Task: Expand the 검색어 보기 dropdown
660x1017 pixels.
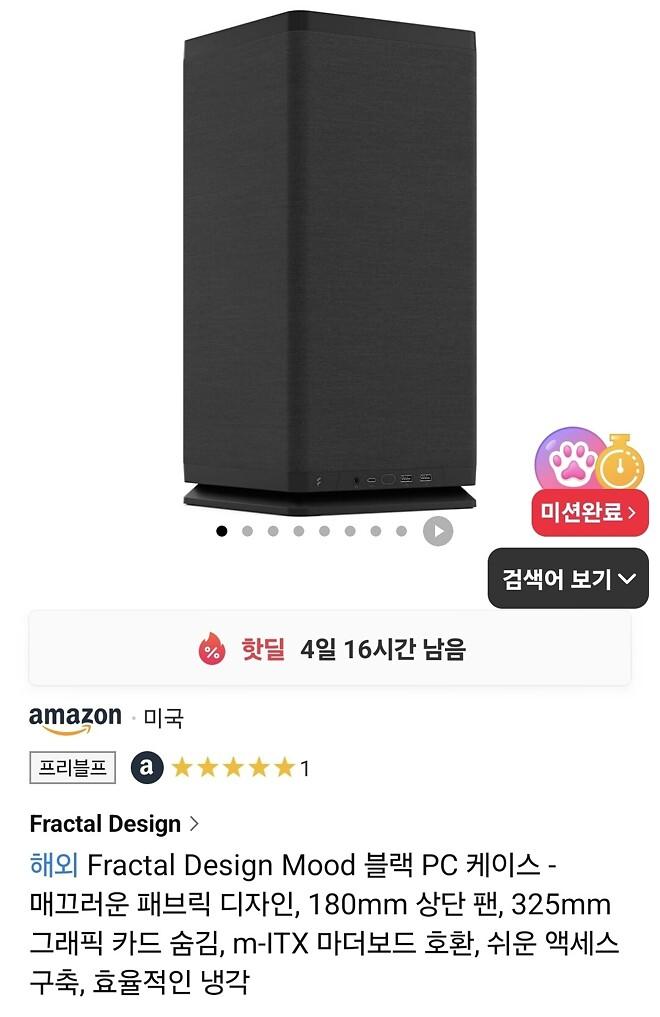Action: [x=568, y=578]
